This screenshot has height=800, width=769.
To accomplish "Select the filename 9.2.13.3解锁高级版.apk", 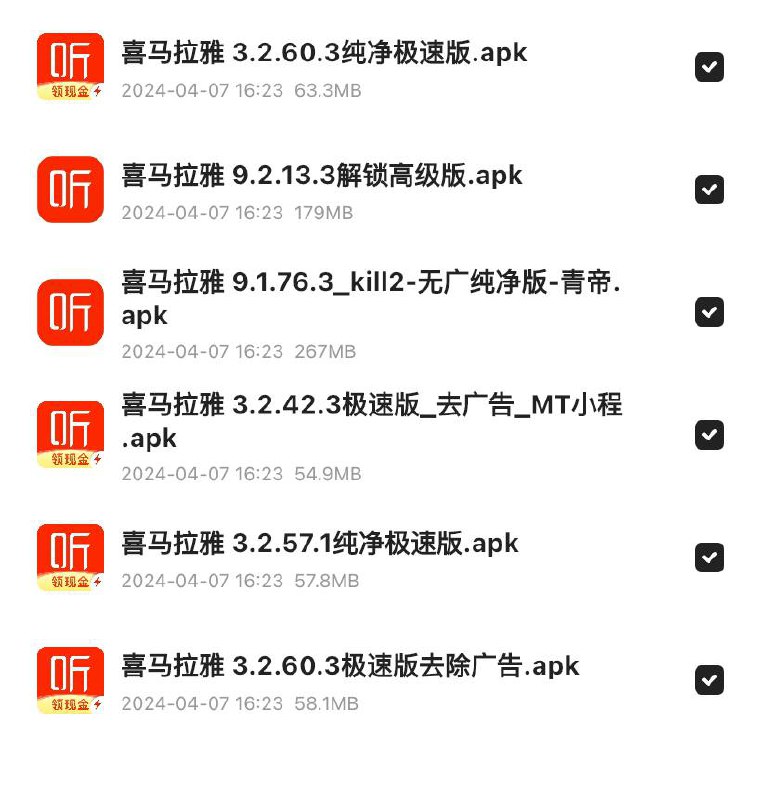I will click(x=320, y=175).
